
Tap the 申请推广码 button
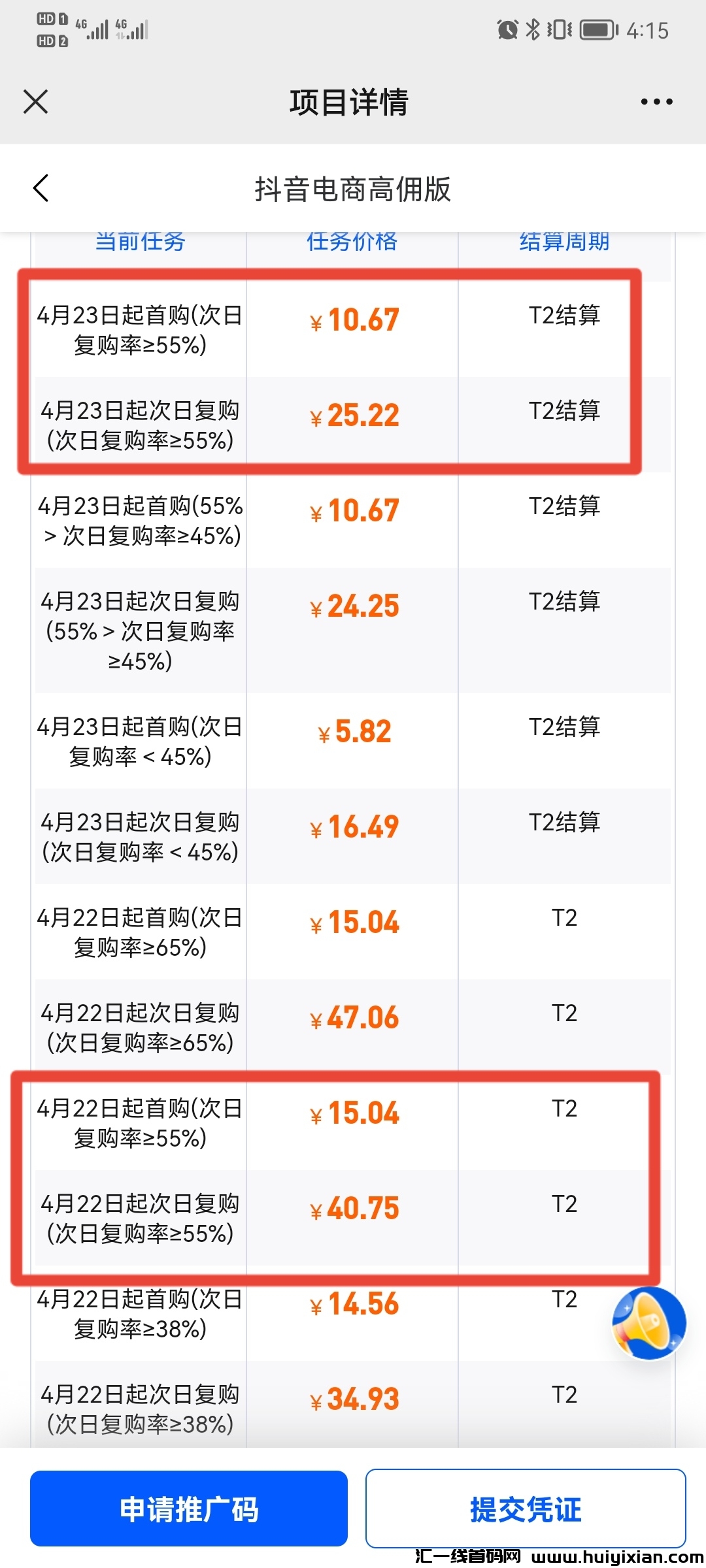coord(189,1509)
